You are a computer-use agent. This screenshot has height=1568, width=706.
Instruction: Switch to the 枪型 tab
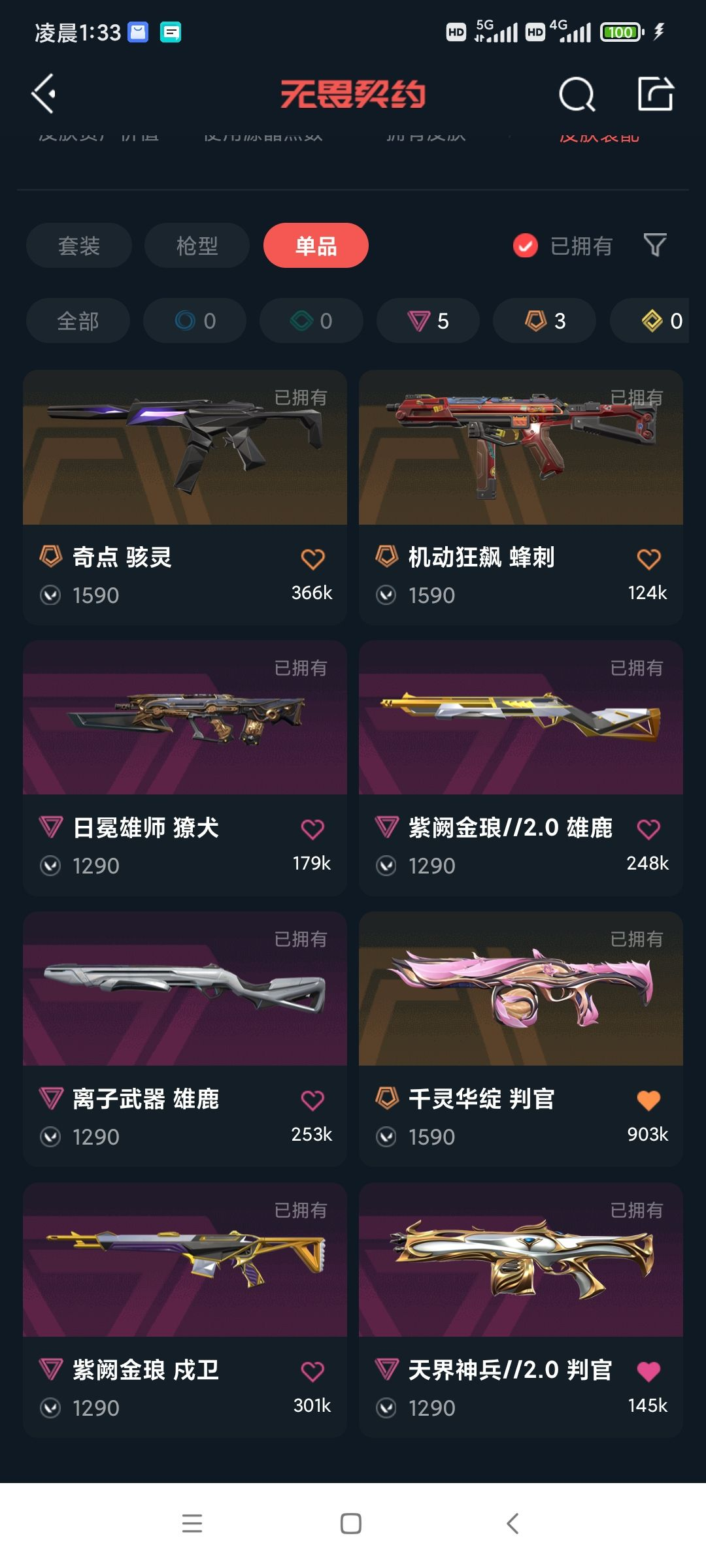tap(197, 246)
